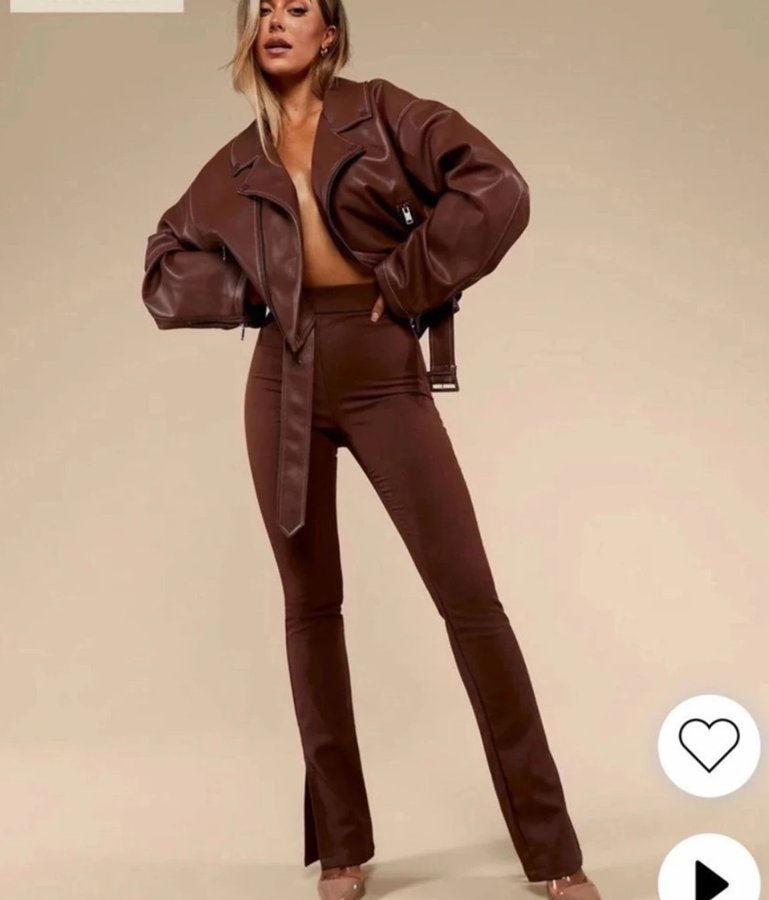Add this outfit to favorites with the heart
This screenshot has width=769, height=900.
[708, 745]
